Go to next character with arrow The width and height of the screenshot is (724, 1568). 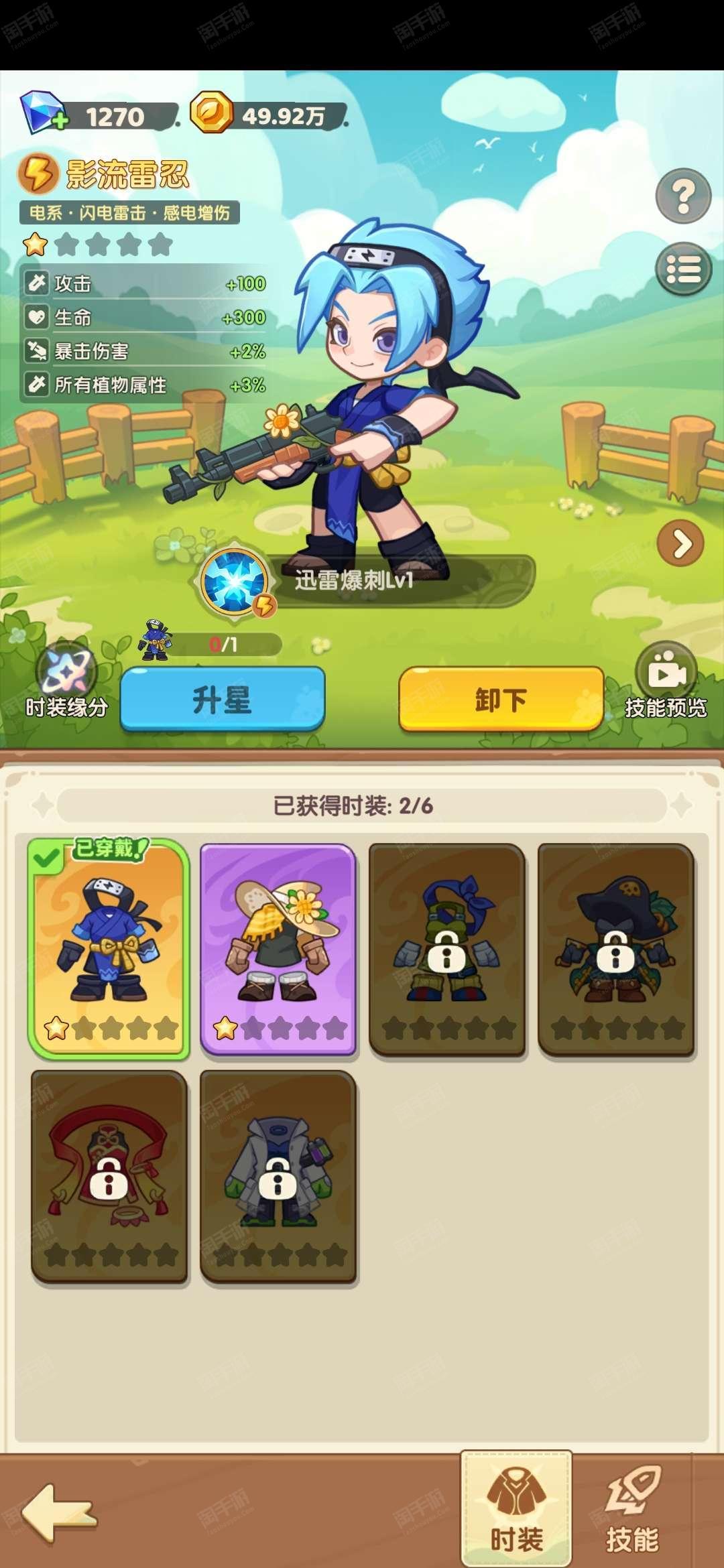coord(680,543)
